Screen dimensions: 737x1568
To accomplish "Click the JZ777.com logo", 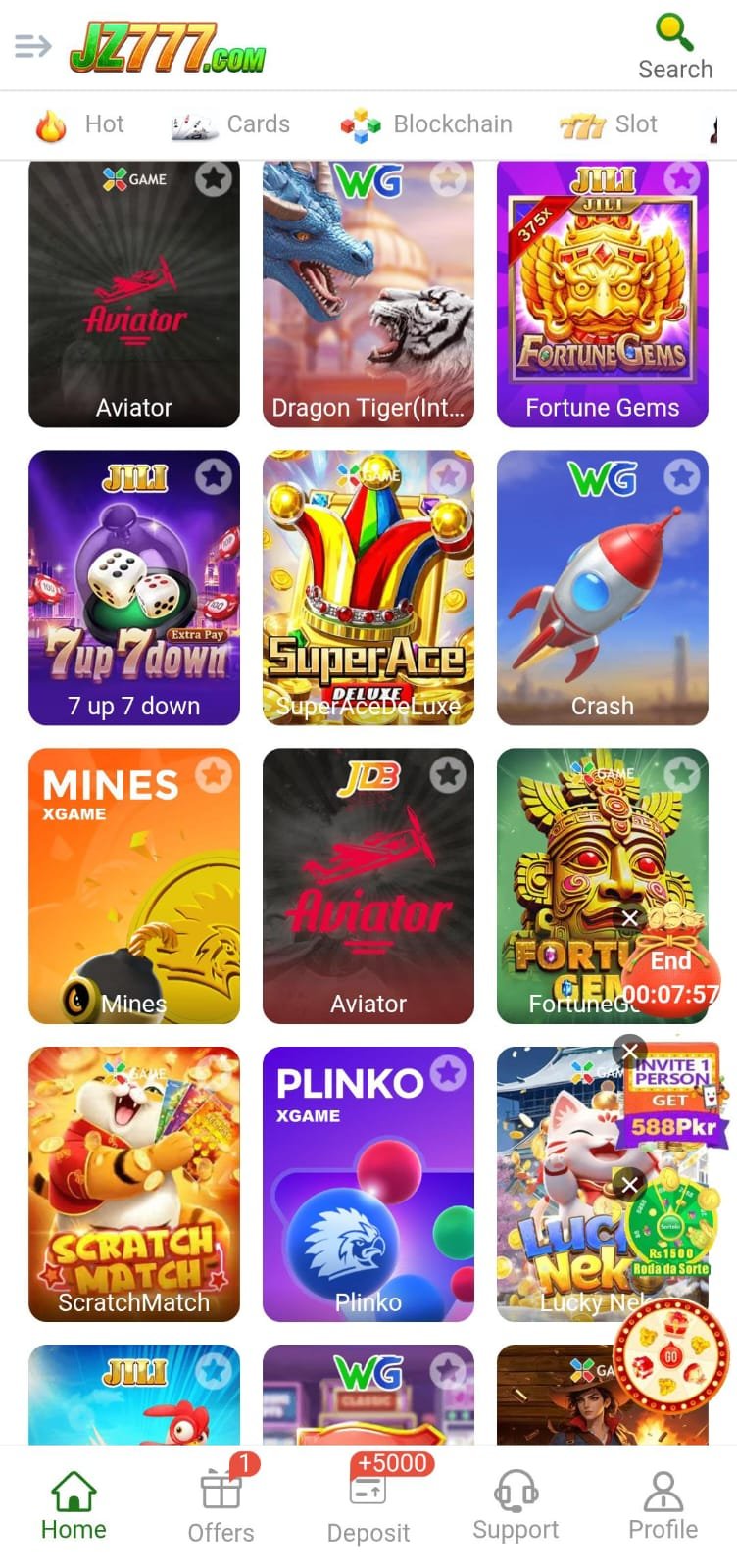I will [171, 46].
